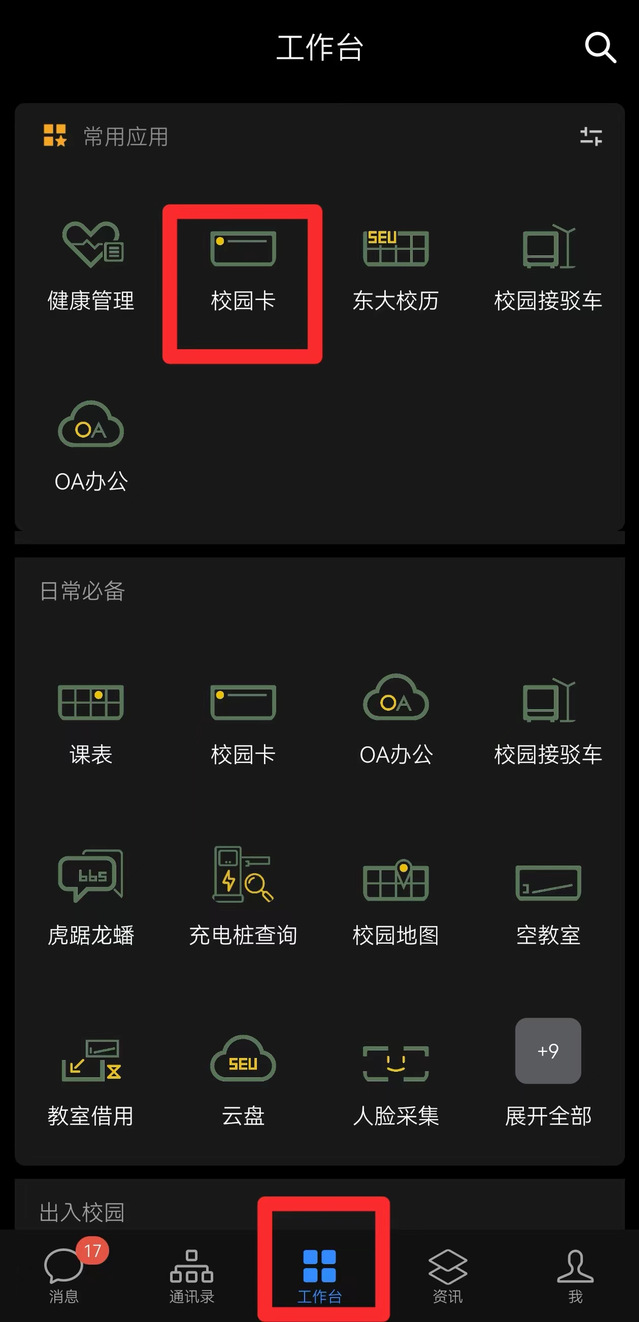The width and height of the screenshot is (639, 1322).
Task: Launch 充电桩查询
Action: coord(243,900)
